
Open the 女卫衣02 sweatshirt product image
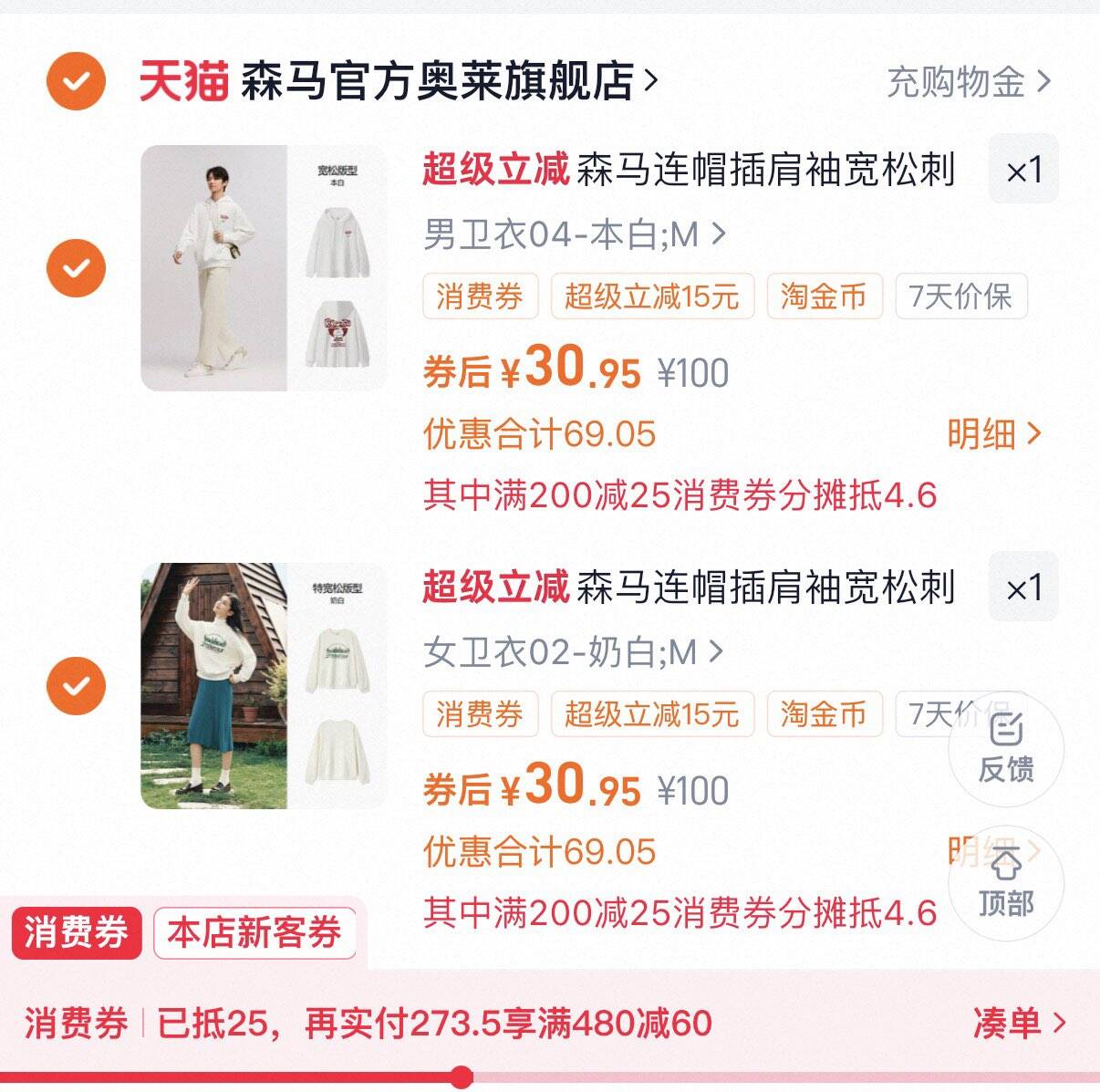click(264, 686)
